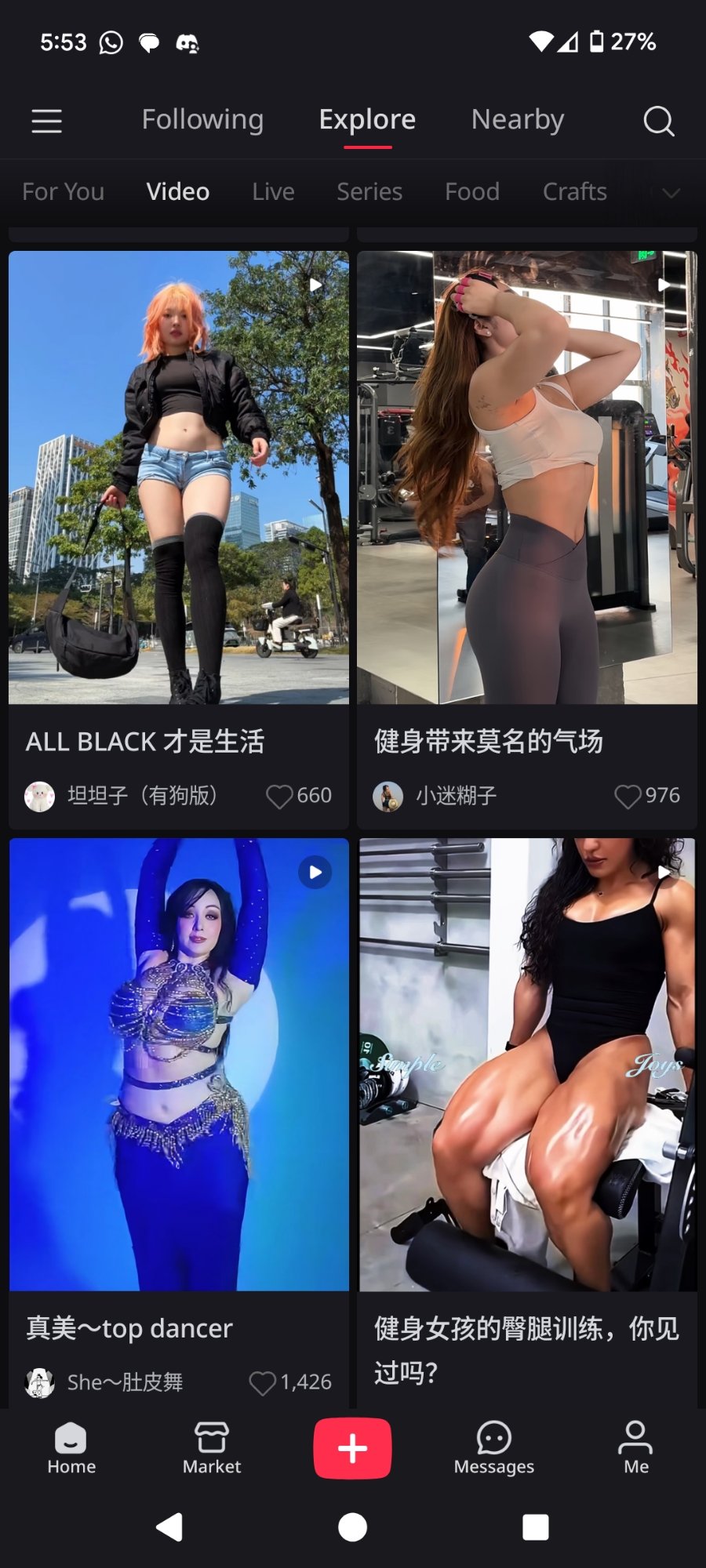This screenshot has width=706, height=1568.
Task: Open the 真美~top dancer video
Action: tap(179, 1065)
